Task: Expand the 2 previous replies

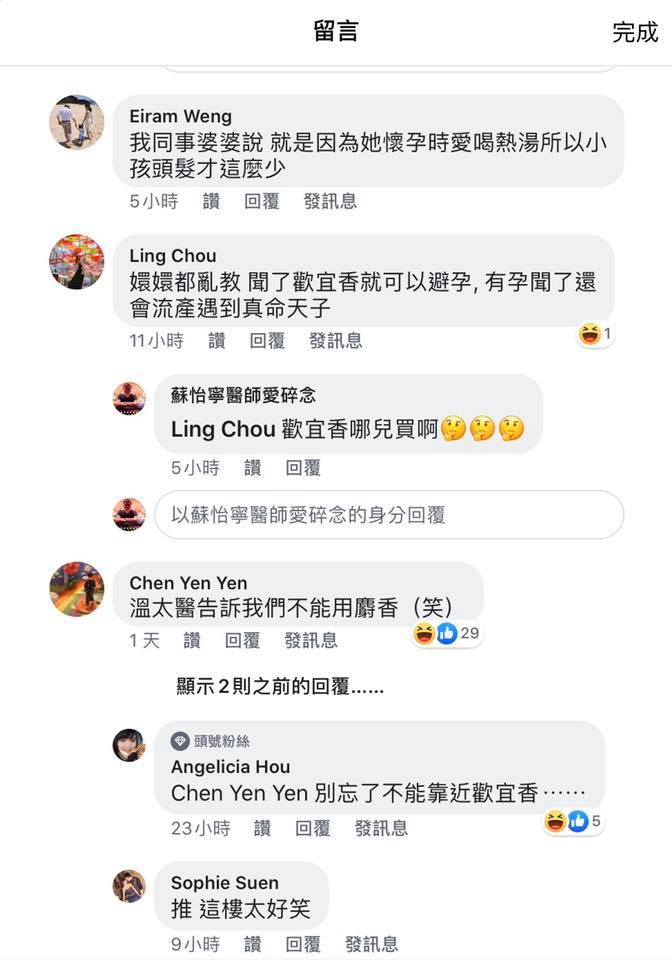Action: point(279,688)
